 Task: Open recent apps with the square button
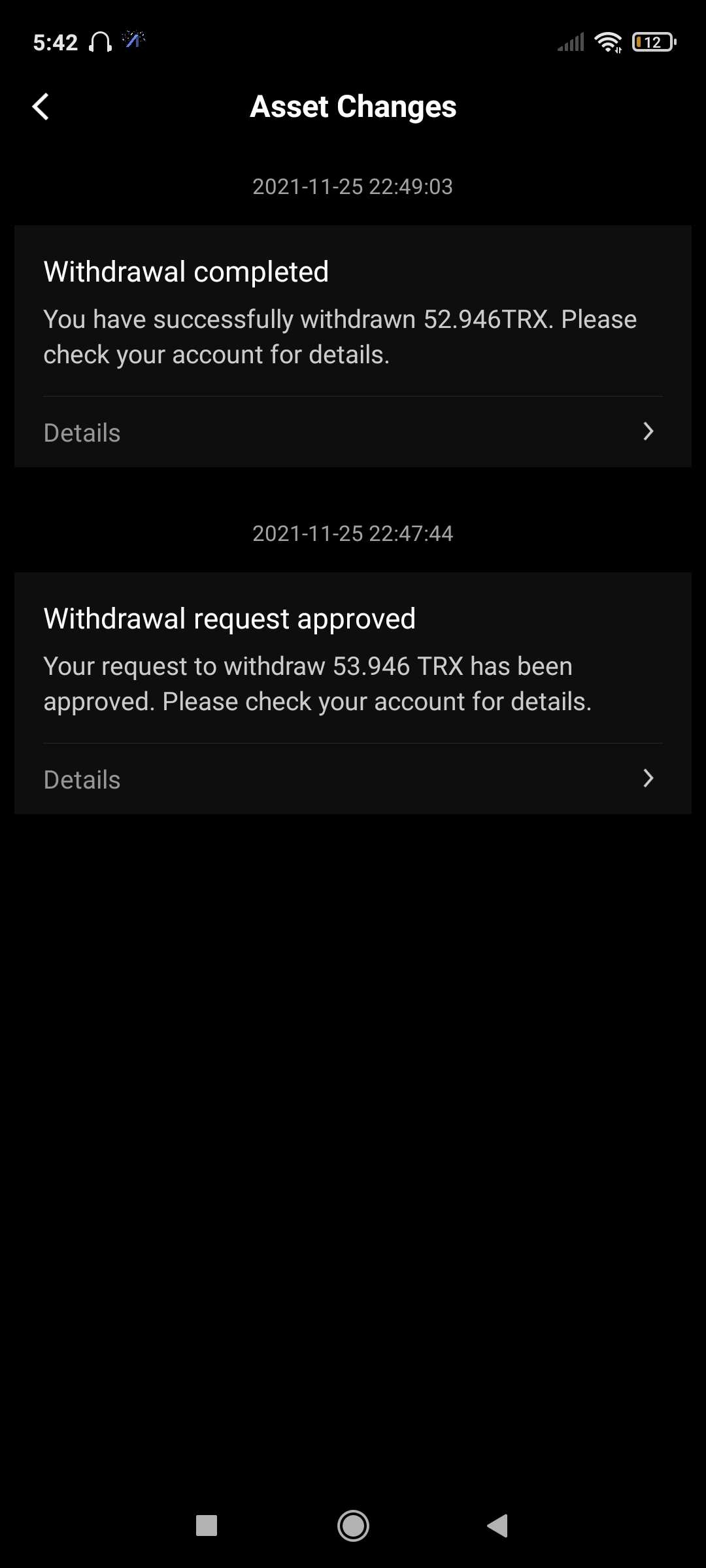[207, 1526]
